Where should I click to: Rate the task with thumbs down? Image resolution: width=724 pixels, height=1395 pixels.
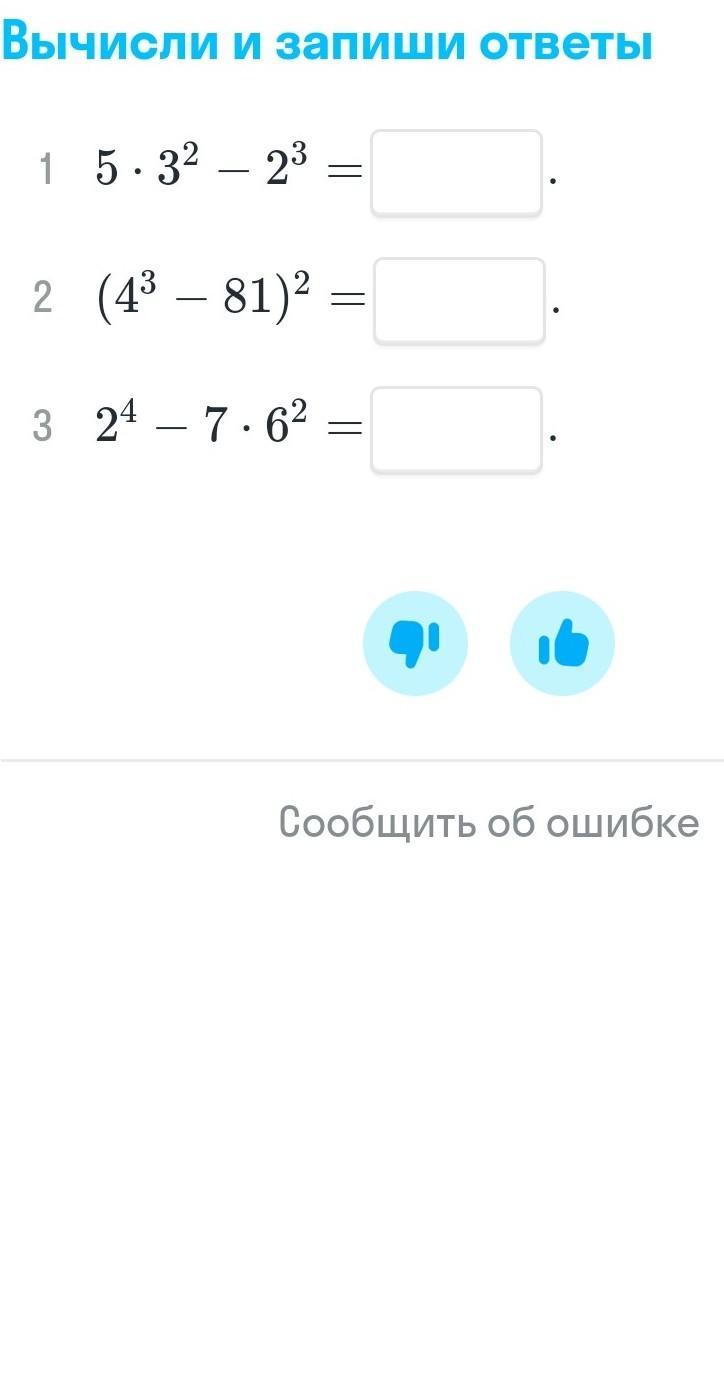point(414,643)
